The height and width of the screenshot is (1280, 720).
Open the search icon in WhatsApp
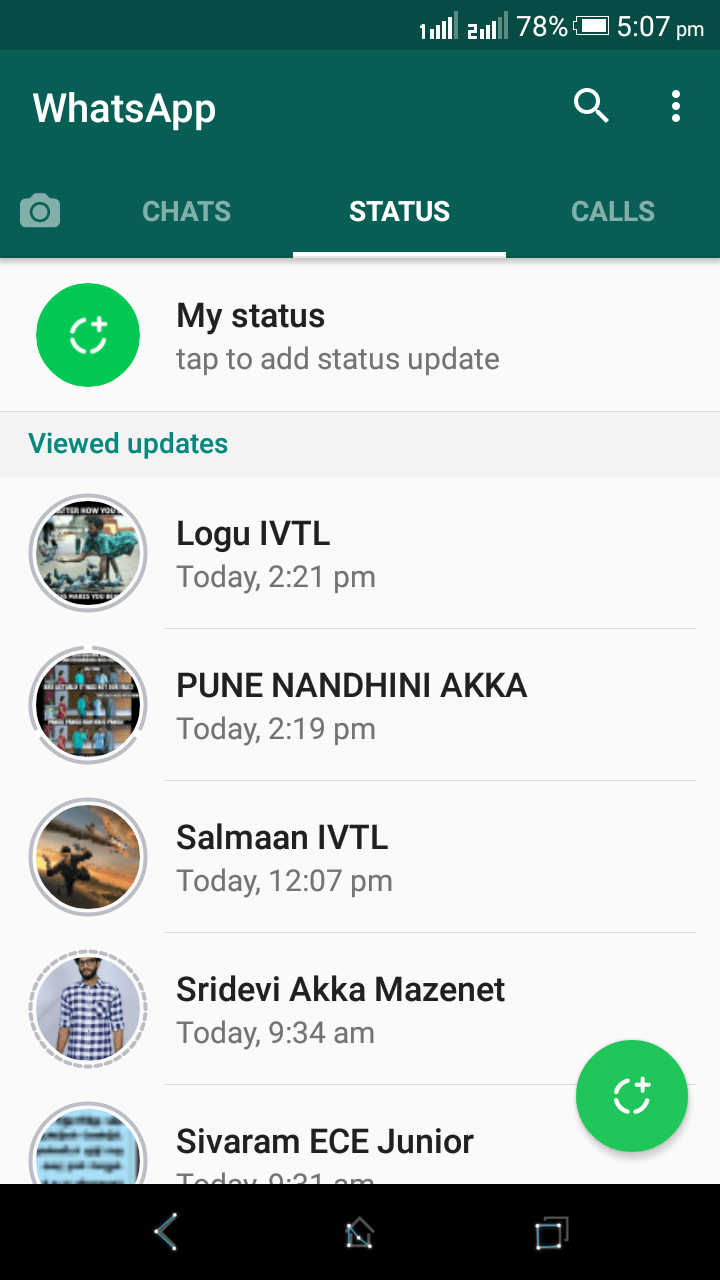pos(591,106)
